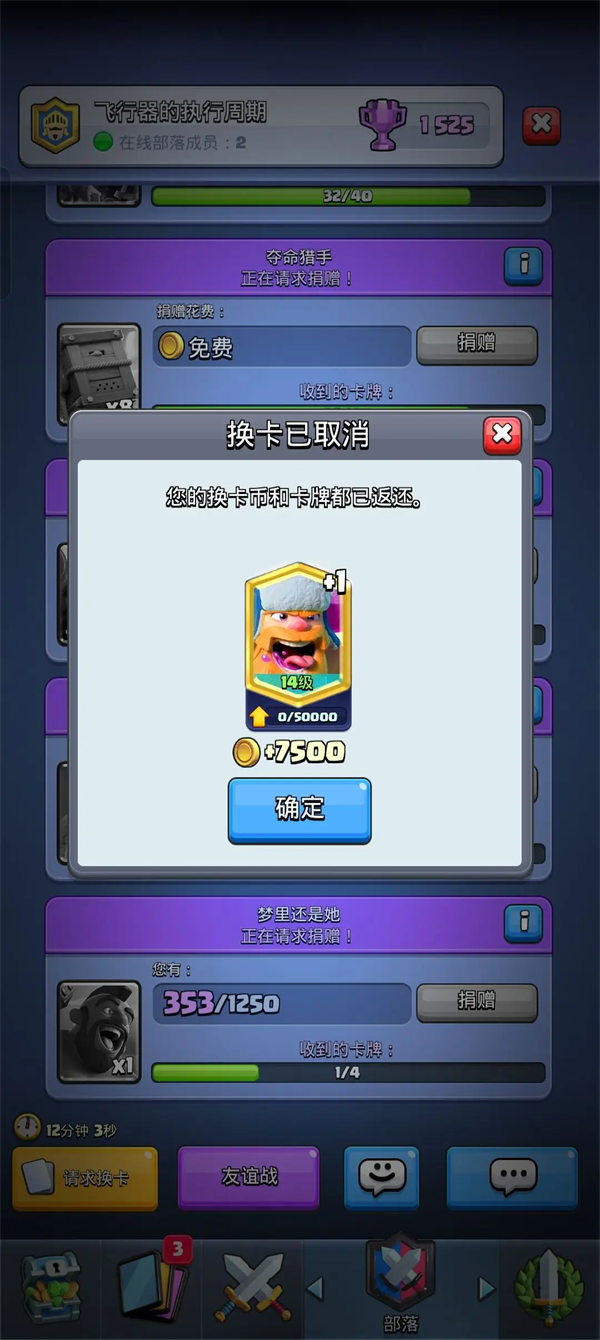Screen dimensions: 600x1340
Task: Donate cards to 梦里还是她's request
Action: tap(476, 1001)
